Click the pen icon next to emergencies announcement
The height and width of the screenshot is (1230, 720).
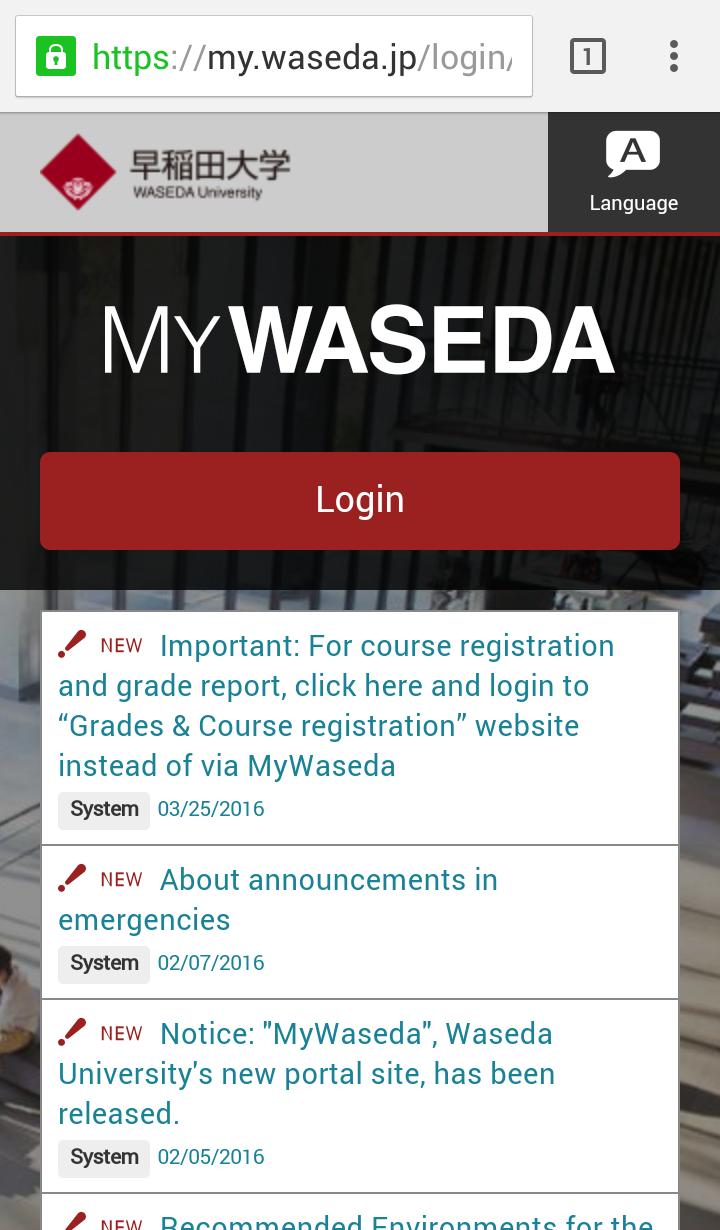[72, 877]
